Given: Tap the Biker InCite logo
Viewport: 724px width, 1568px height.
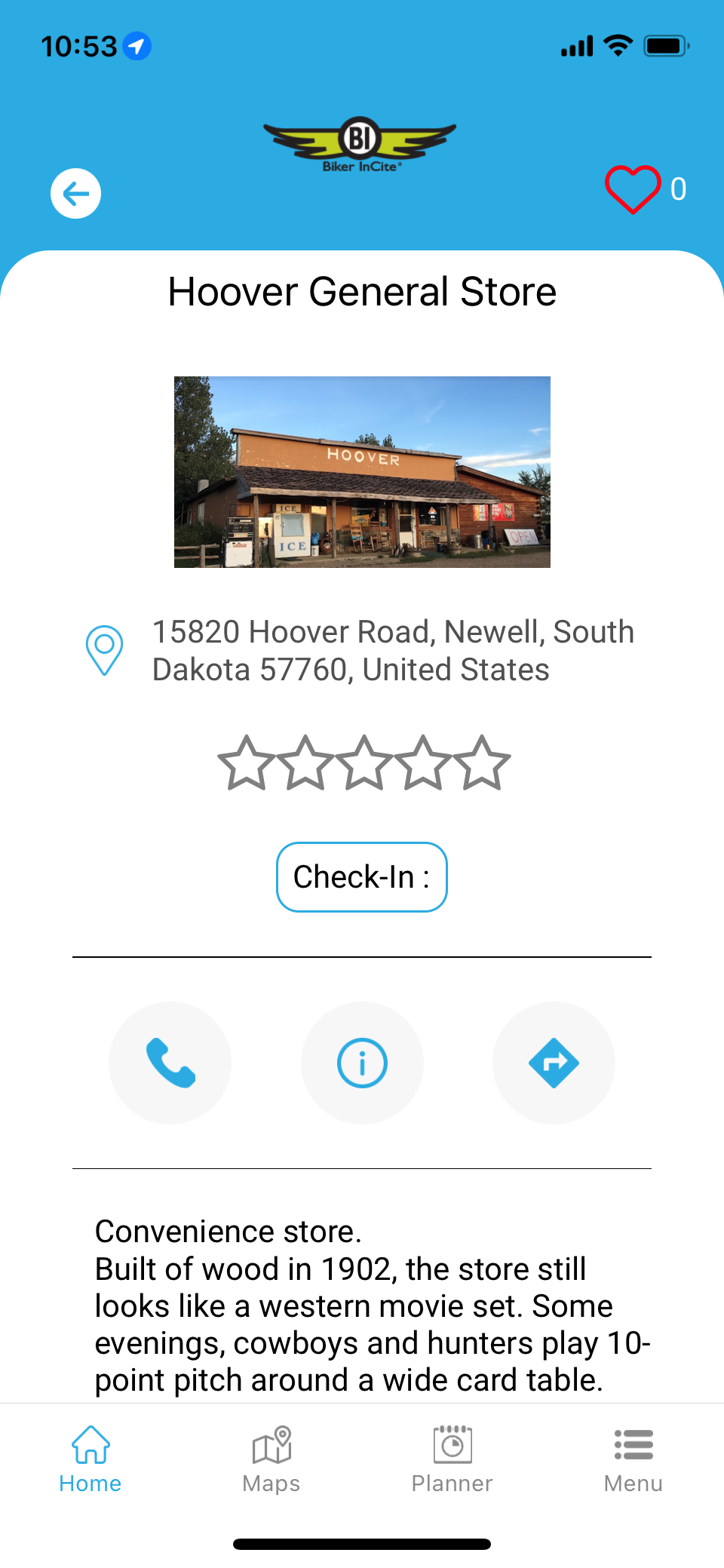Looking at the screenshot, I should (x=361, y=143).
